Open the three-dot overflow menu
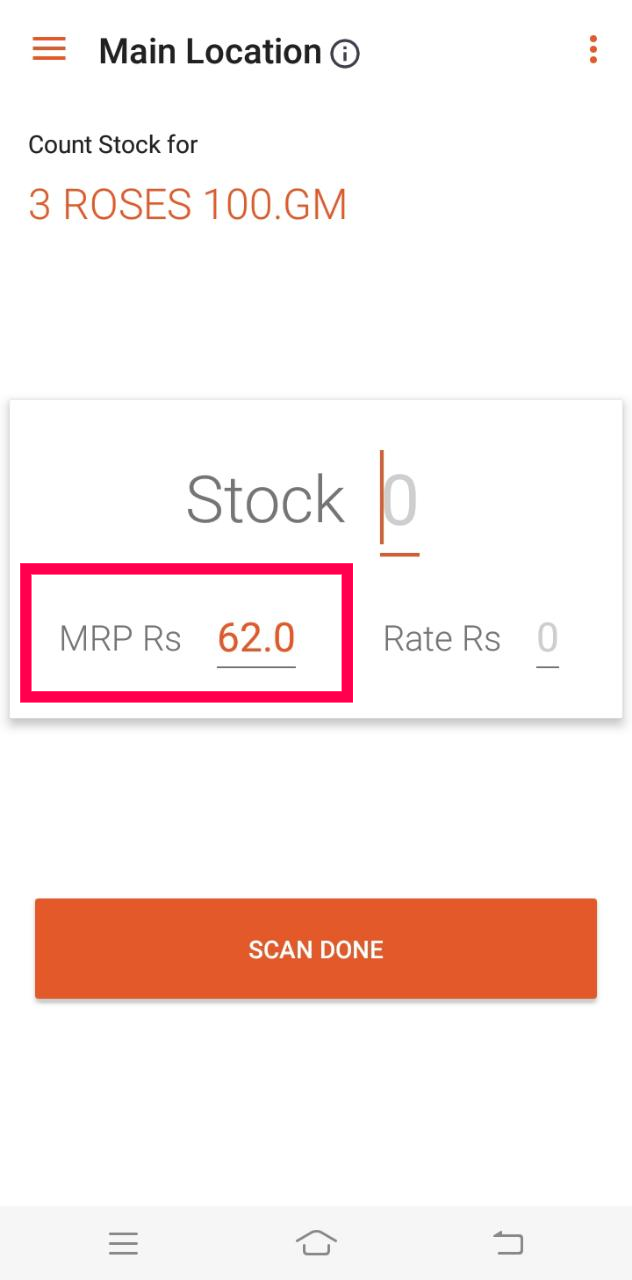Viewport: 632px width, 1280px height. (x=593, y=49)
